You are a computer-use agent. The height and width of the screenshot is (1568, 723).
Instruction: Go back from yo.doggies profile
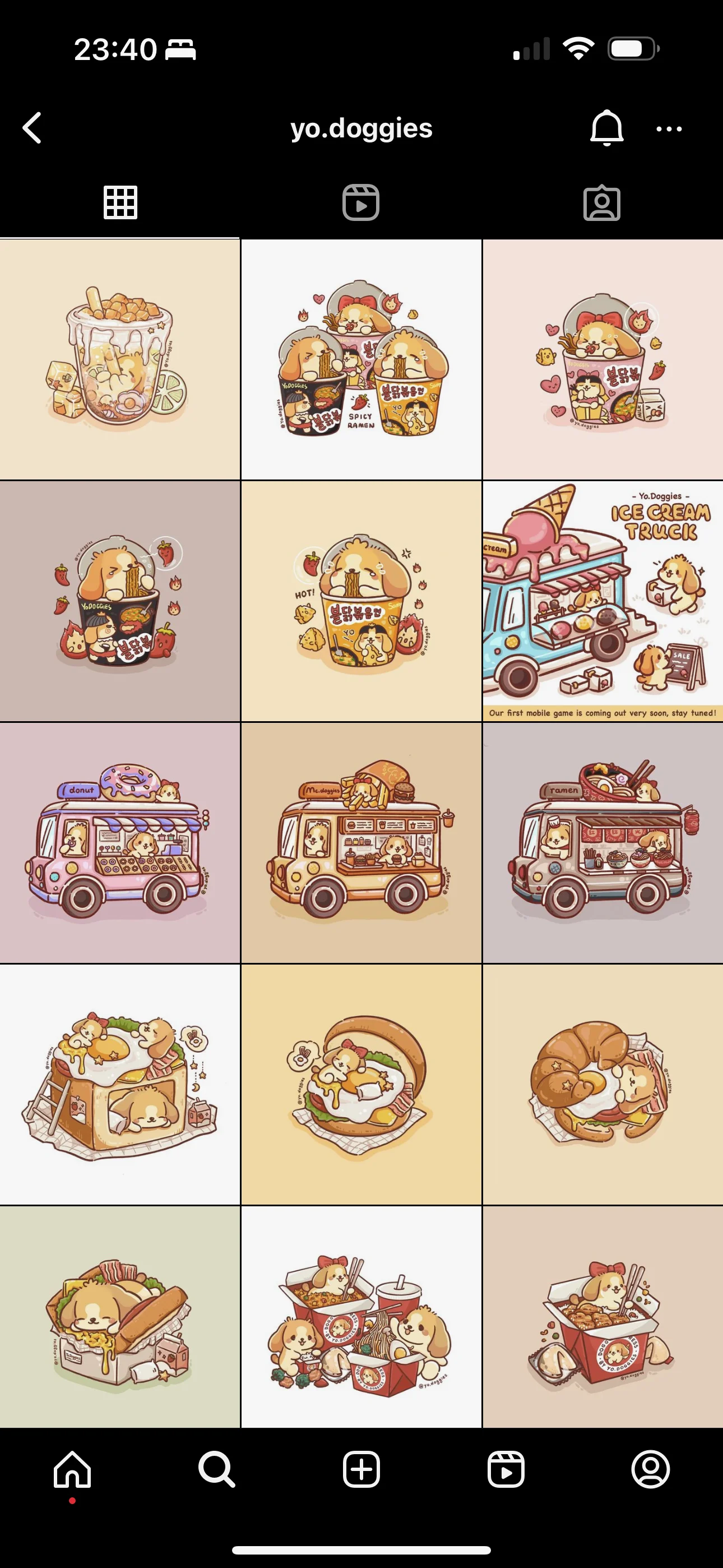(x=31, y=128)
